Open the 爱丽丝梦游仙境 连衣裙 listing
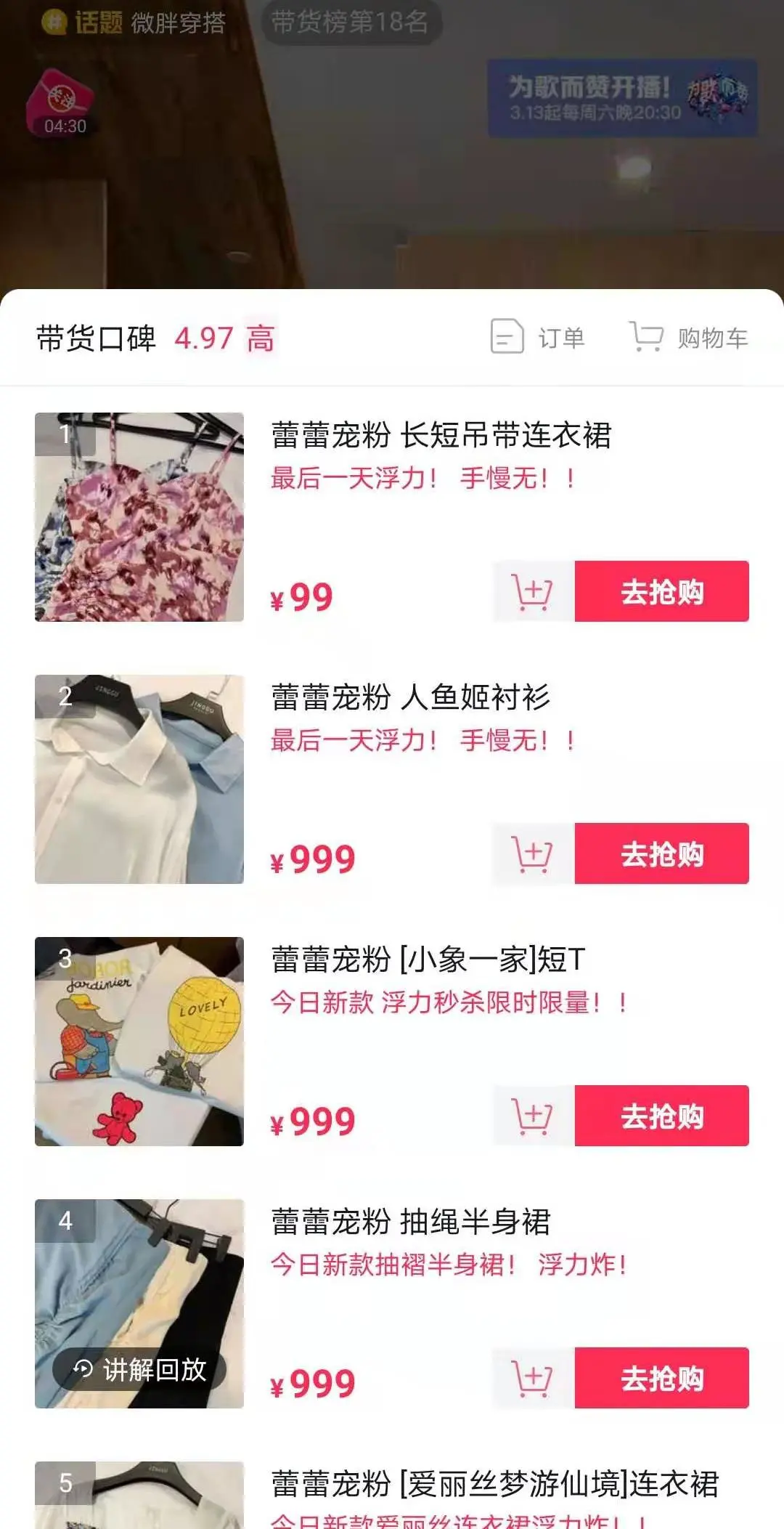The width and height of the screenshot is (784, 1529). [494, 1485]
